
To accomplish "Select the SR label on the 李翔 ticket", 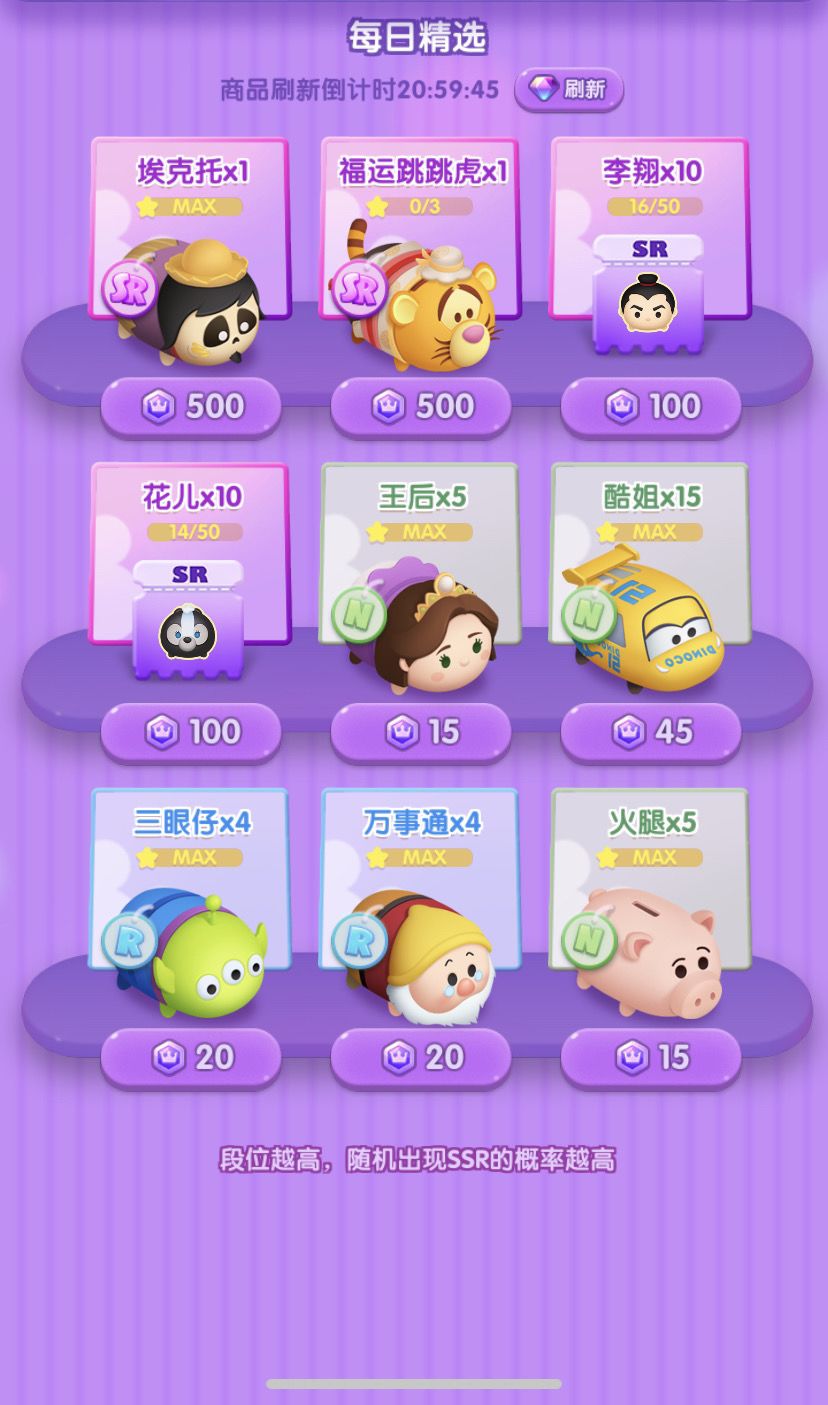I will 651,249.
